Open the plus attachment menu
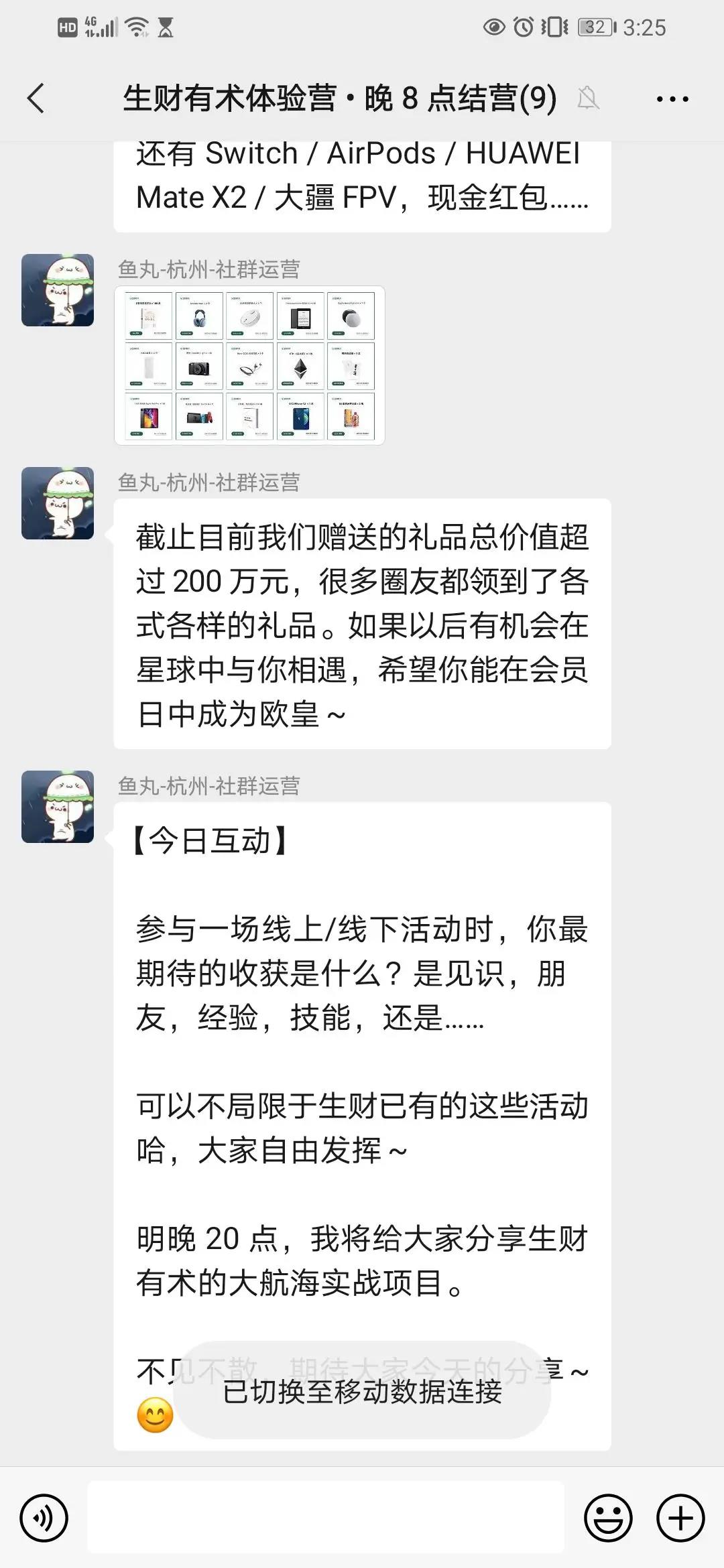 pyautogui.click(x=680, y=1518)
